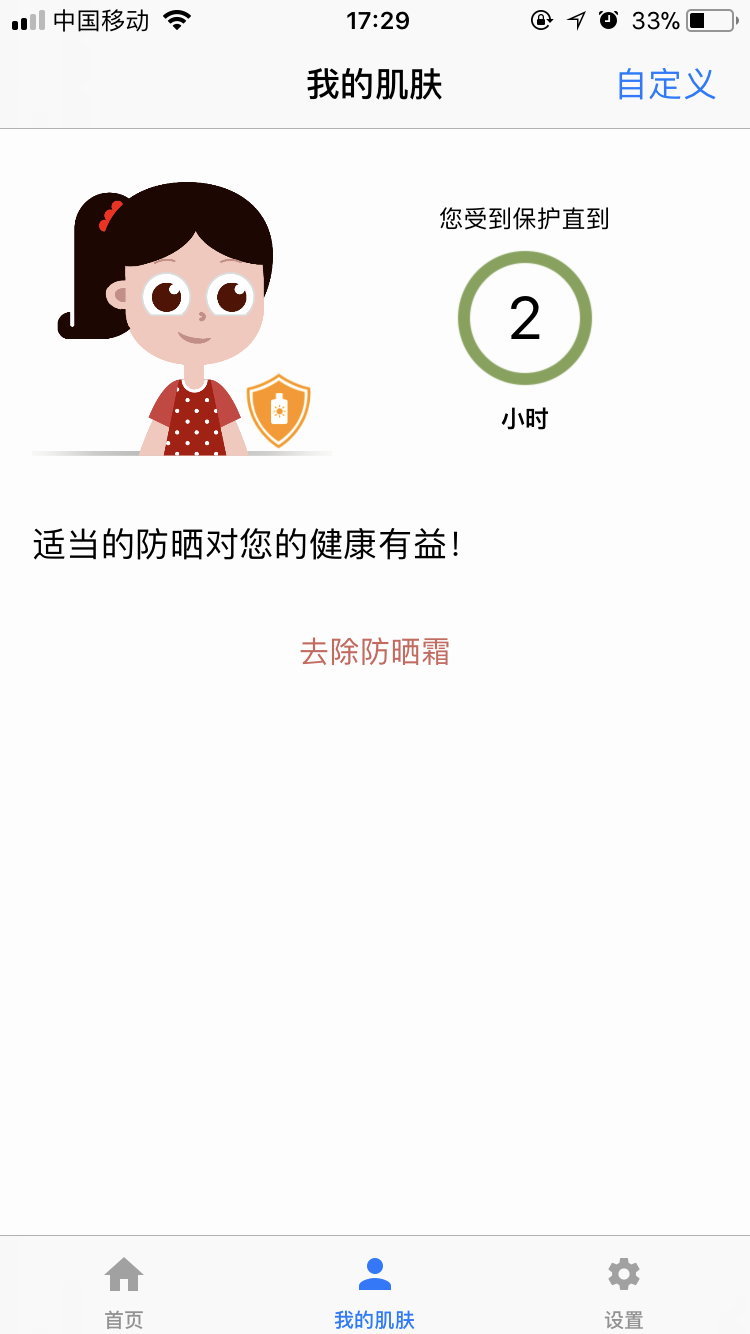Open 自定义 in the top bar
This screenshot has width=750, height=1334.
(665, 84)
